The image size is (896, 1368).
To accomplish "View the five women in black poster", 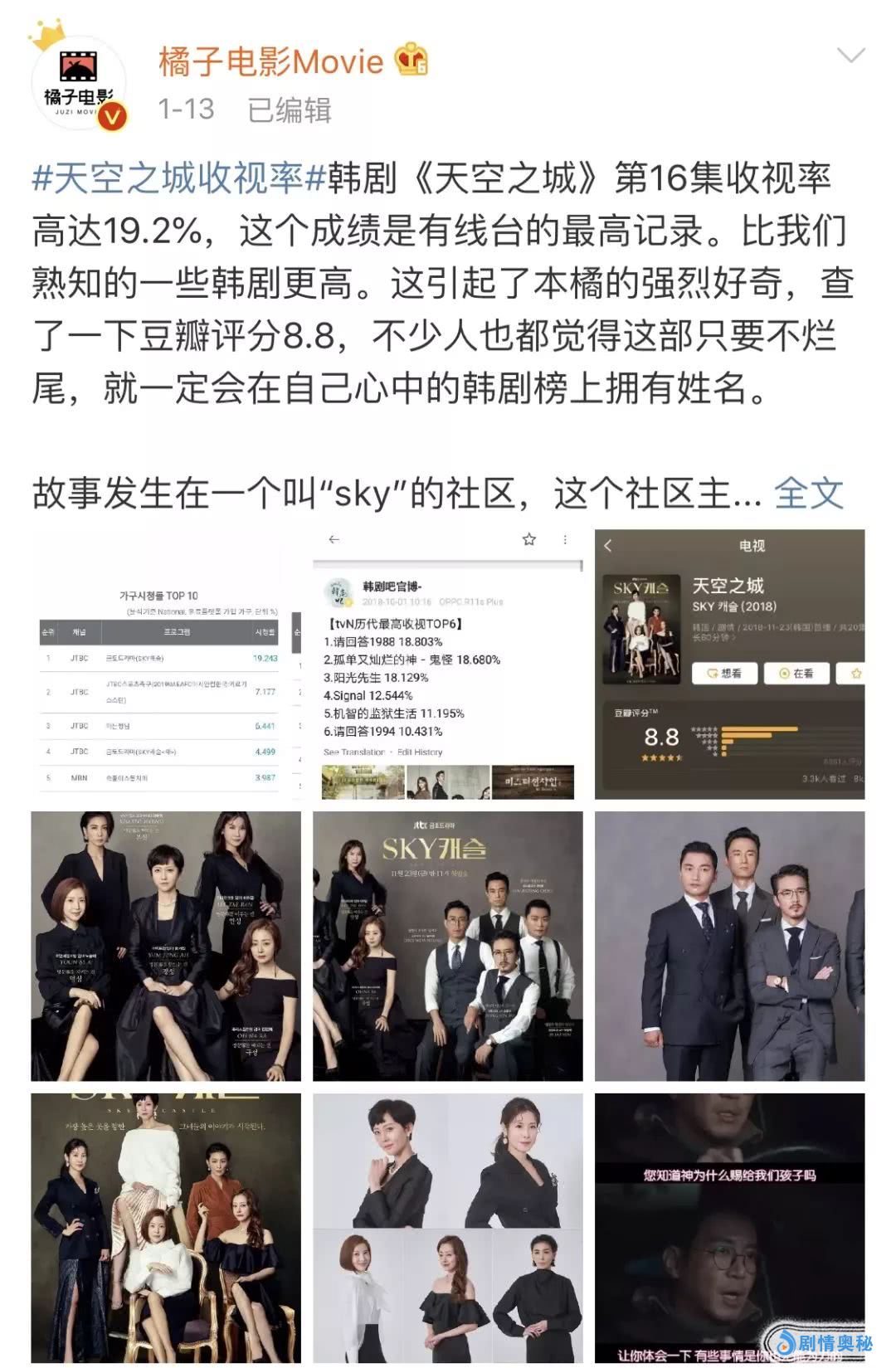I will point(166,947).
